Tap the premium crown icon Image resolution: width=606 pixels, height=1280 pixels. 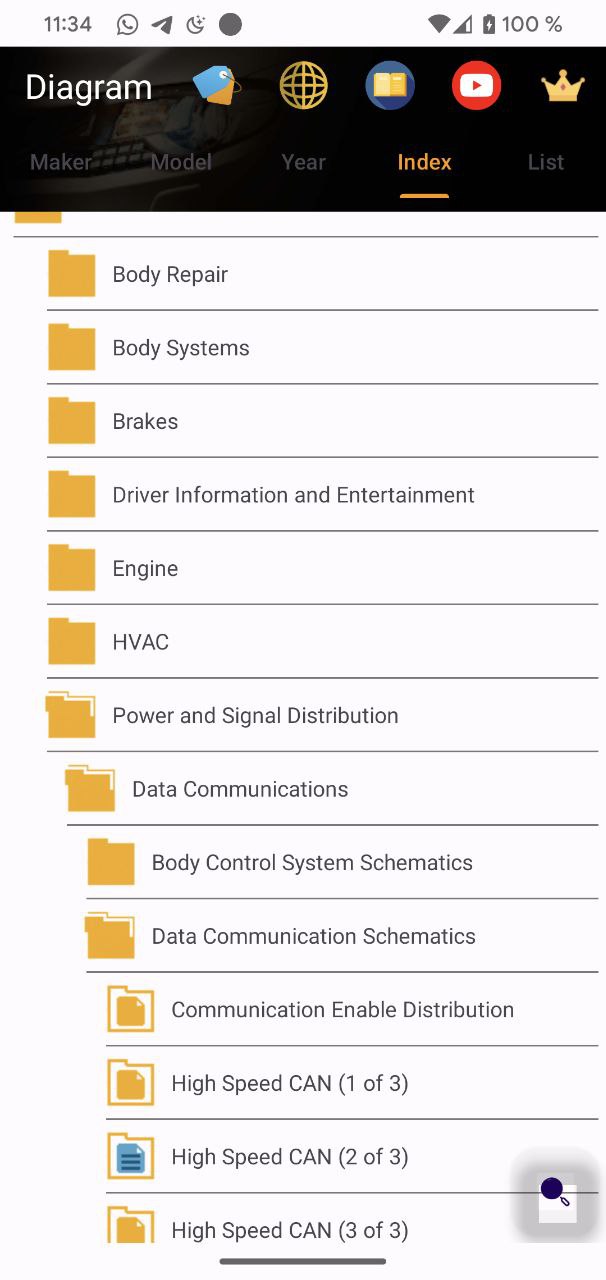tap(563, 86)
